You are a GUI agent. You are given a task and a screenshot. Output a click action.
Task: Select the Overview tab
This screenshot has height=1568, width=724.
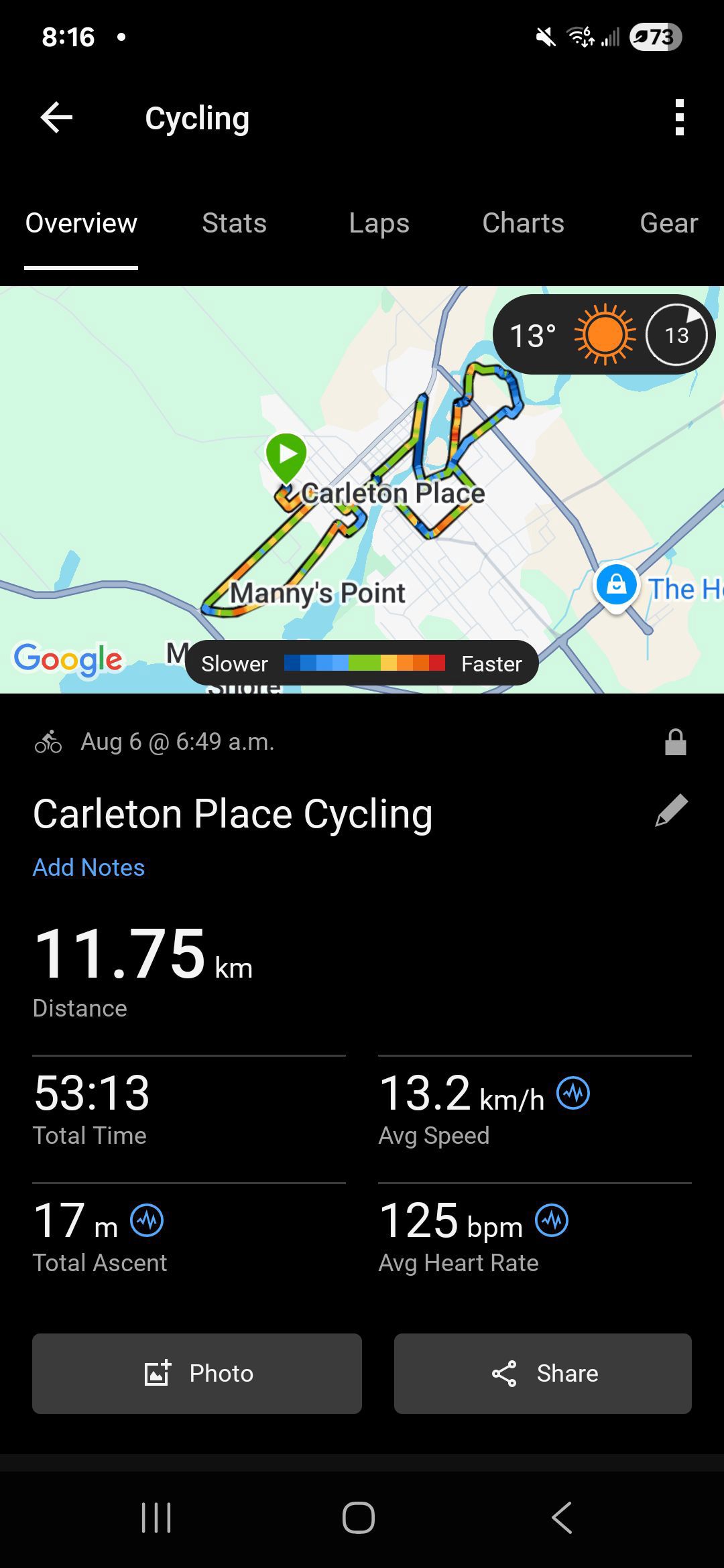click(81, 223)
